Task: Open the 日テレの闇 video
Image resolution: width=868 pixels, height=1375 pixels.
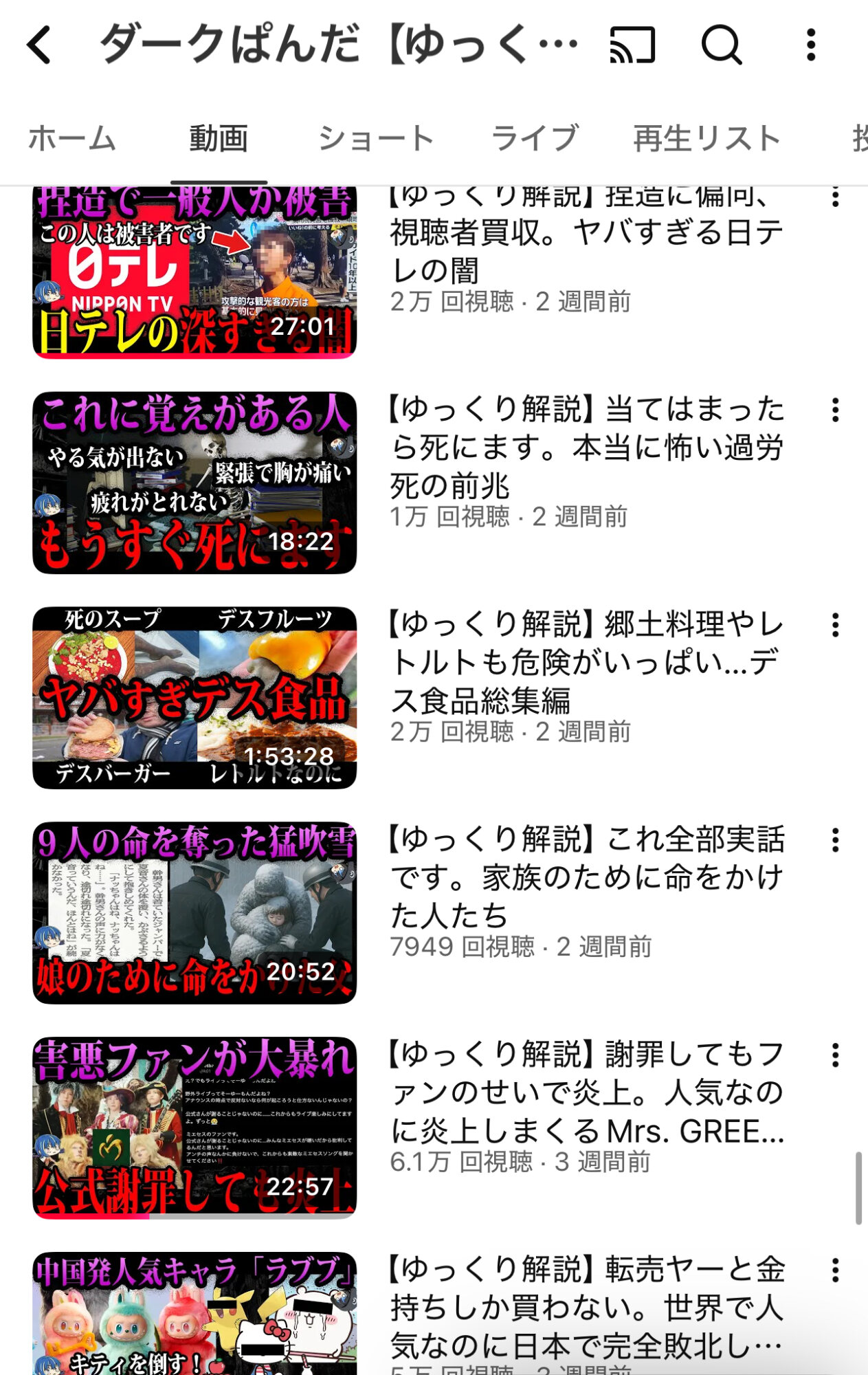Action: (x=194, y=272)
